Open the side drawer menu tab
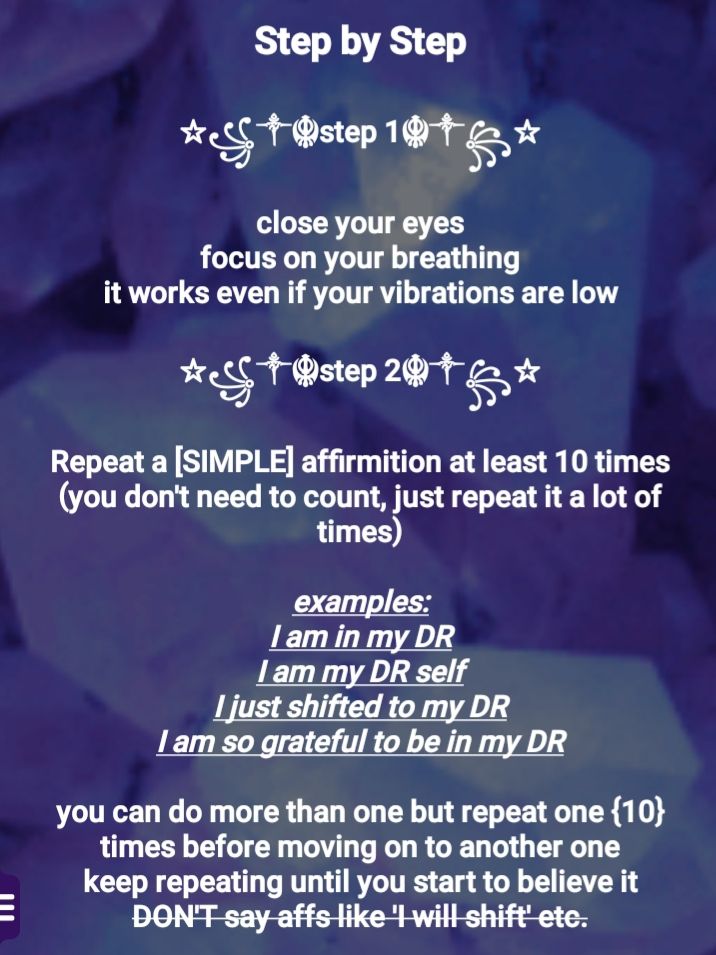This screenshot has width=716, height=955. tap(8, 906)
